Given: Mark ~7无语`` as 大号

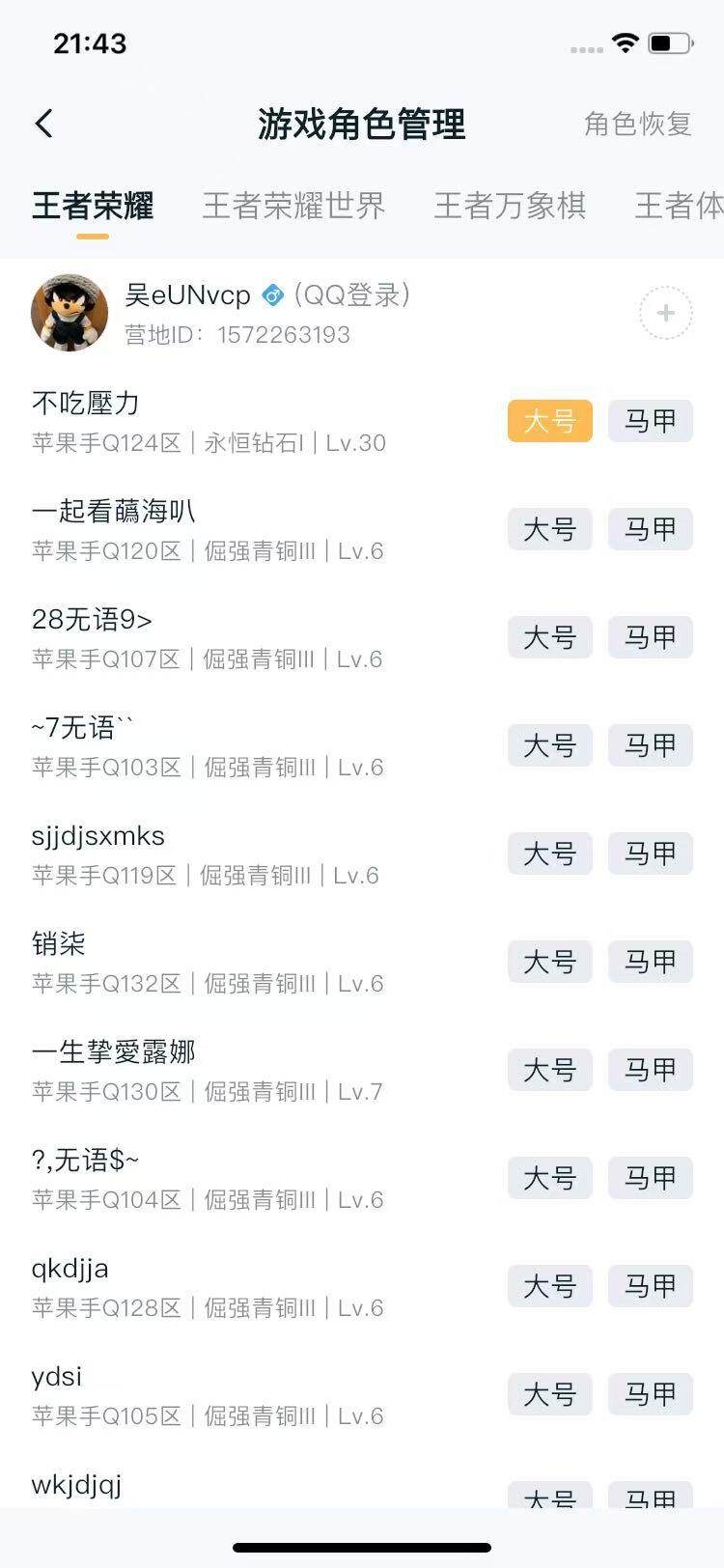Looking at the screenshot, I should pyautogui.click(x=549, y=745).
